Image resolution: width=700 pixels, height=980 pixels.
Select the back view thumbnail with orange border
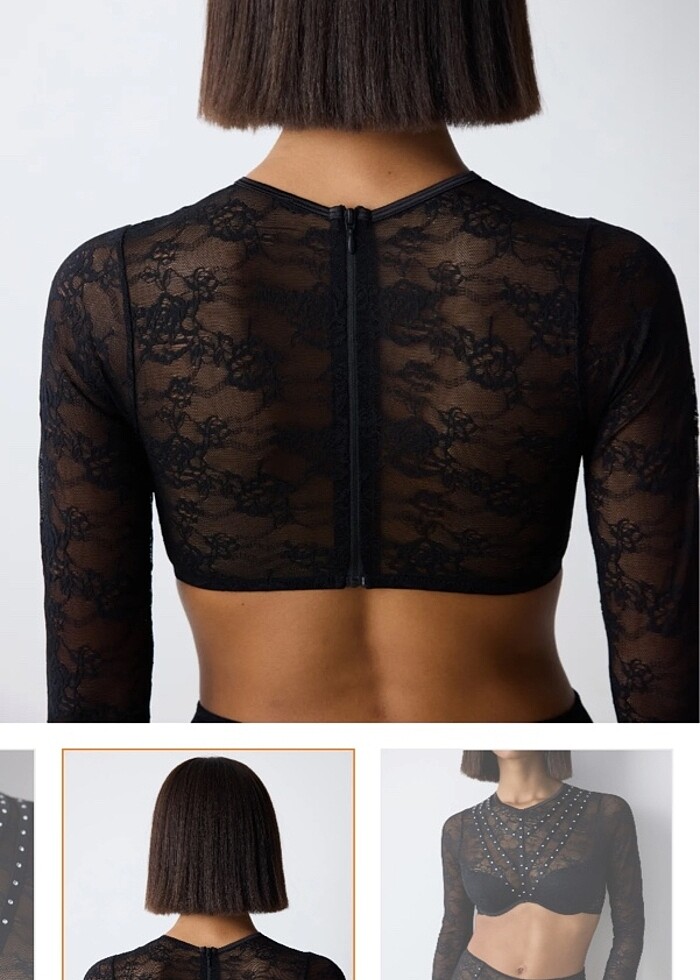[208, 865]
